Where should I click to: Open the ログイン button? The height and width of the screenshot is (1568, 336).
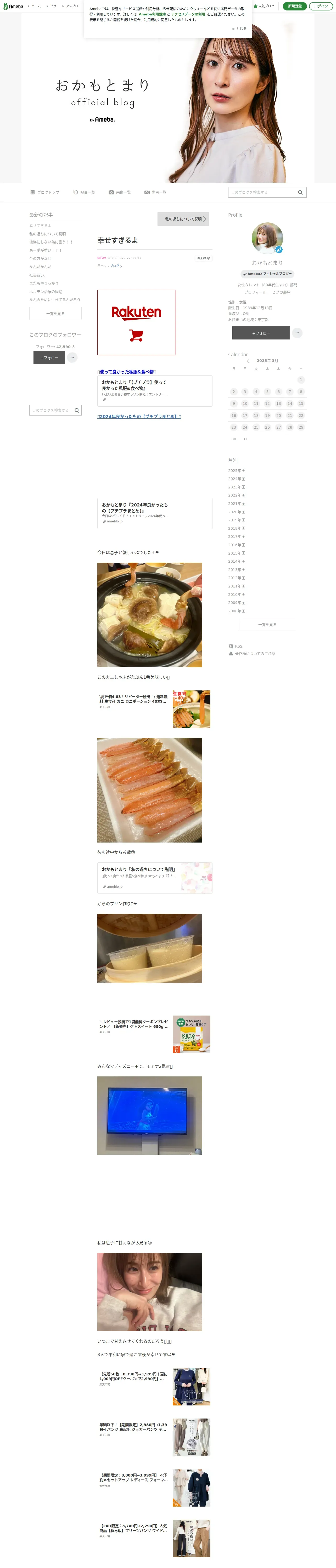pos(321,6)
